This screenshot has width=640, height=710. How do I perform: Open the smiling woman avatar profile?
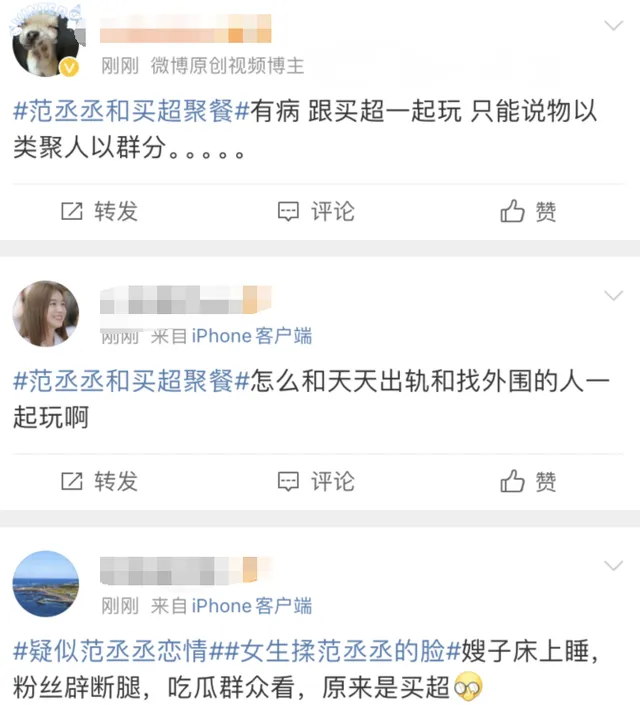coord(45,313)
